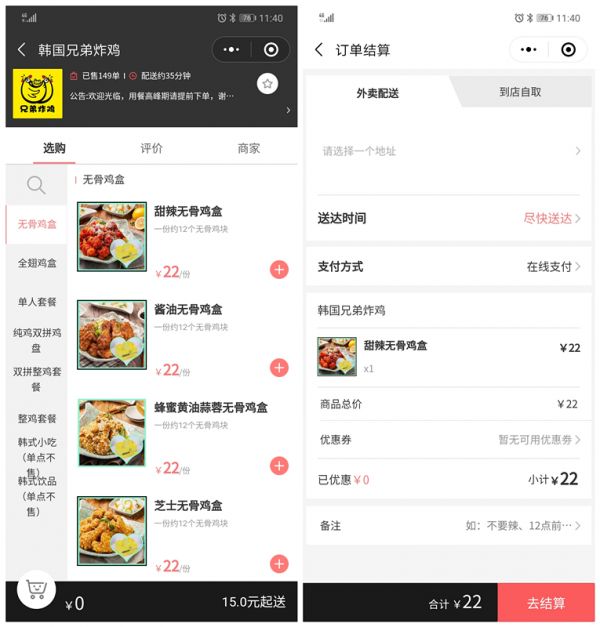Image resolution: width=600 pixels, height=627 pixels.
Task: Favorite the store with the star icon
Action: (267, 84)
